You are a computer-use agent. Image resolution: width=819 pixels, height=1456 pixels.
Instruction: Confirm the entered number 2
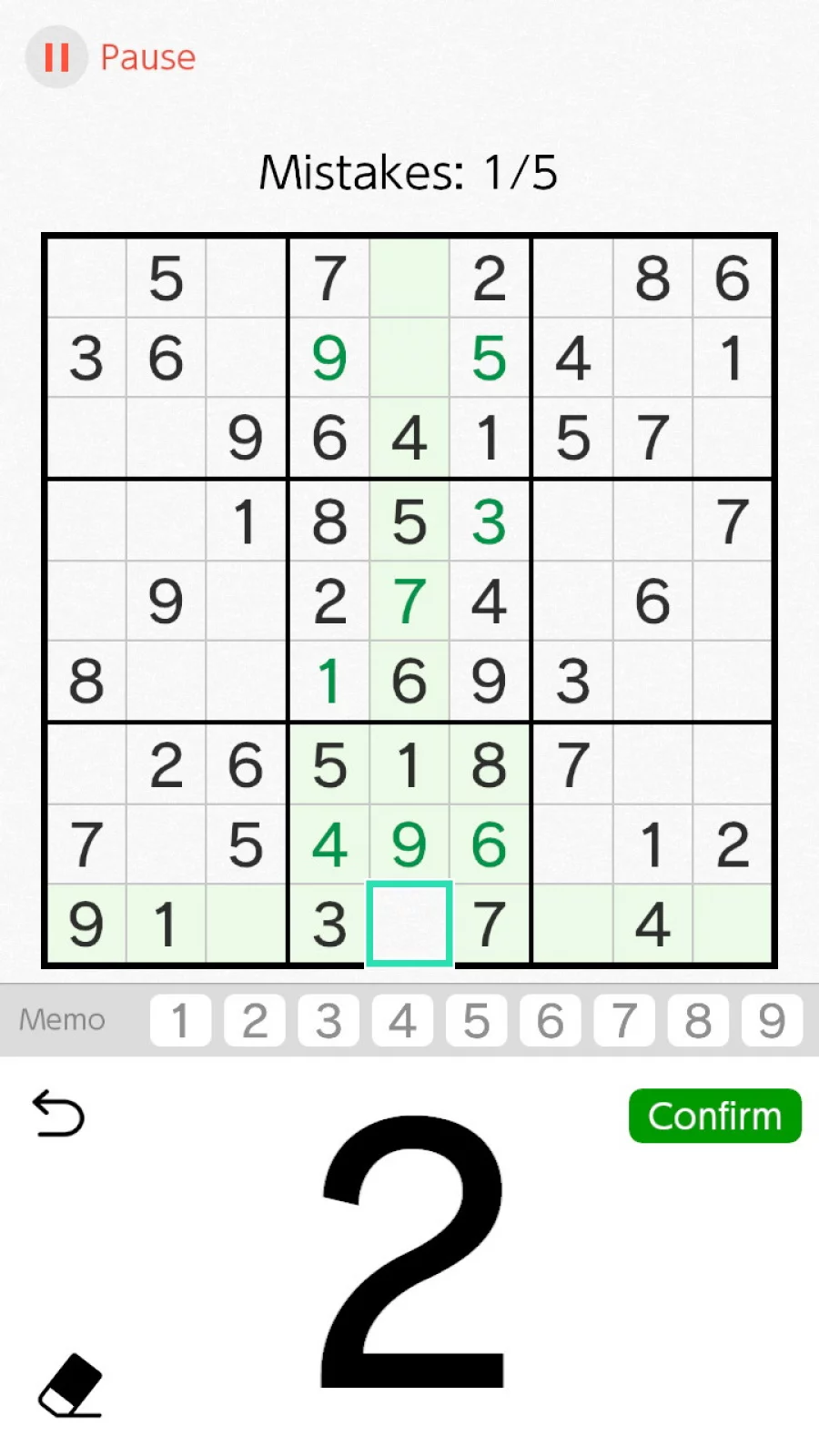[714, 1116]
